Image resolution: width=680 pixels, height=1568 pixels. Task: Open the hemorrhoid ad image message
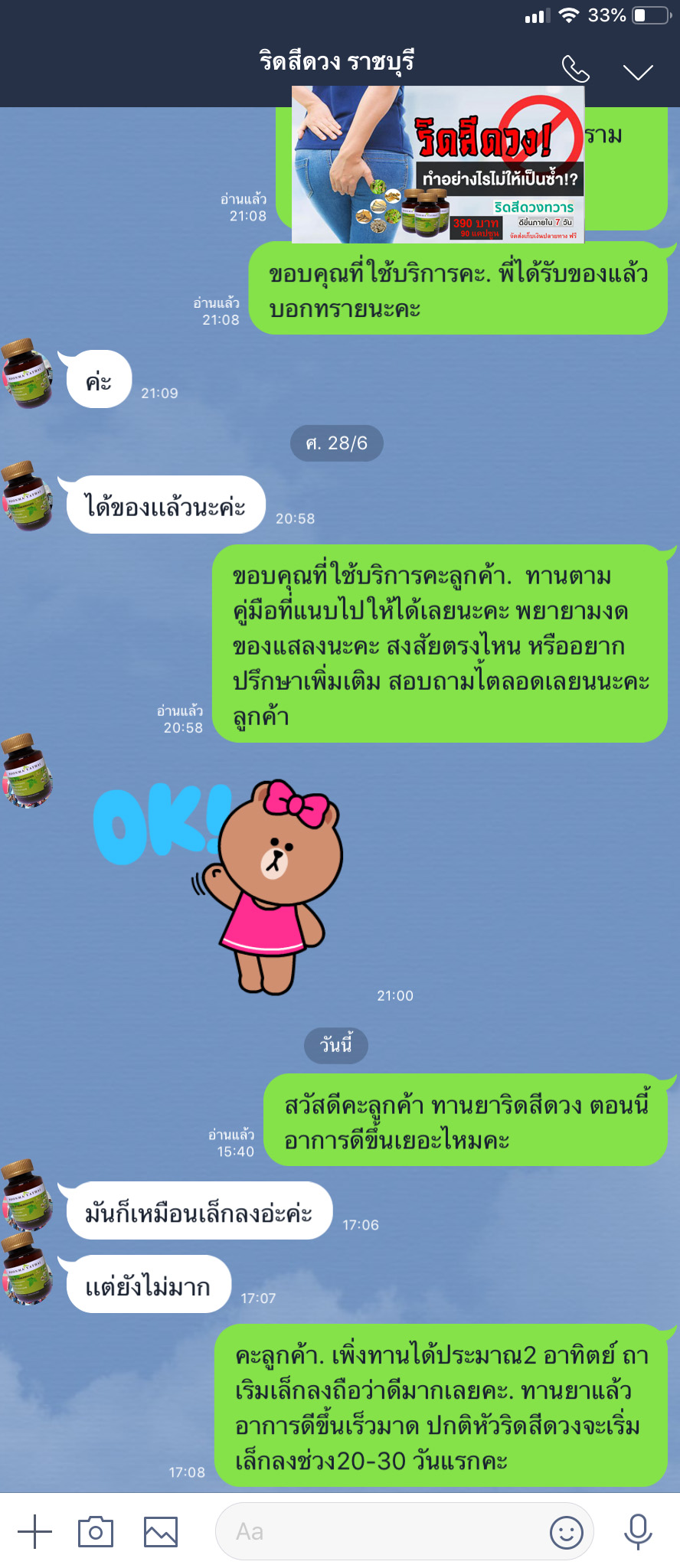point(437,165)
